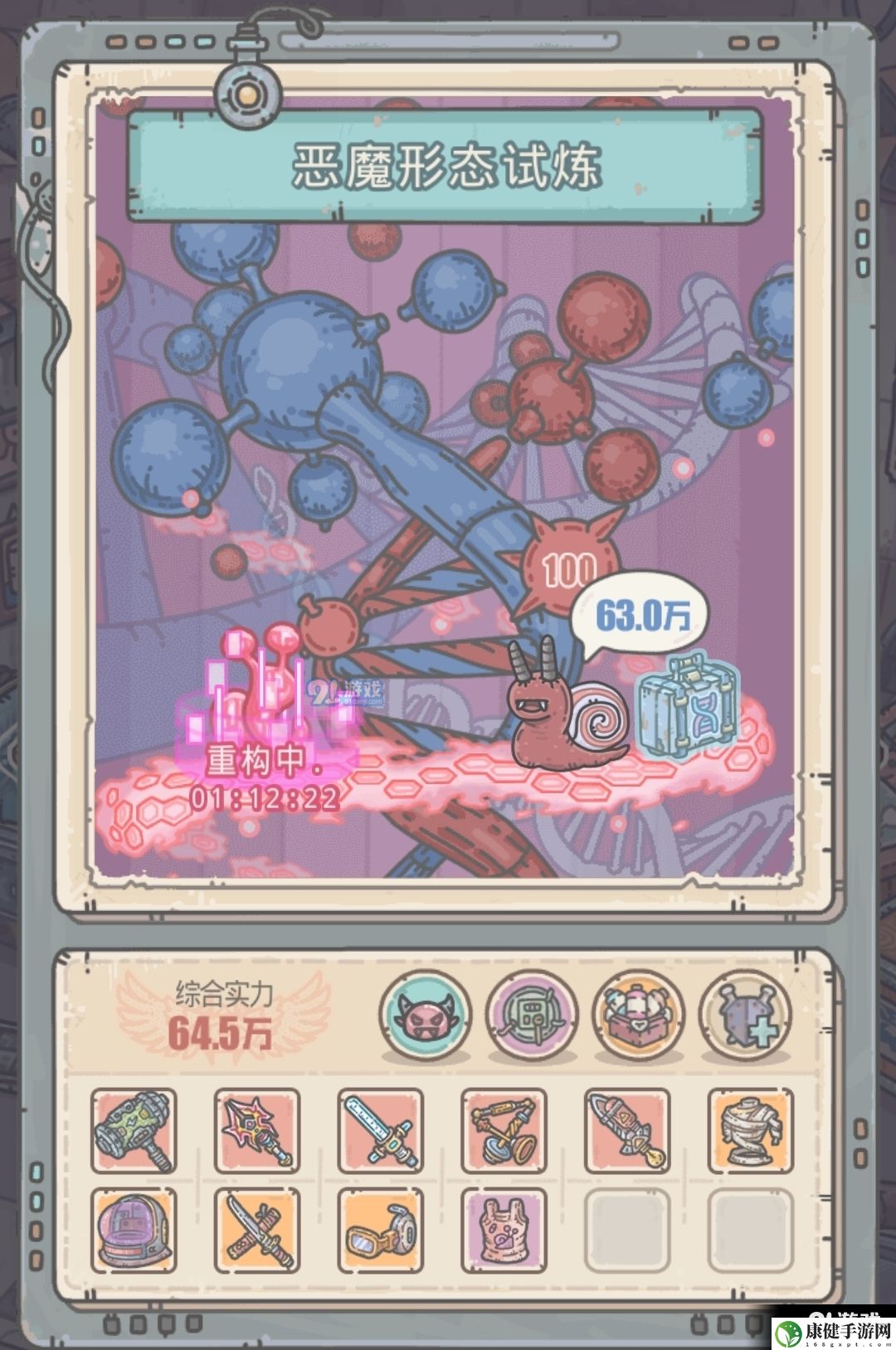Select the bandaged mummy bust slot

750,1130
